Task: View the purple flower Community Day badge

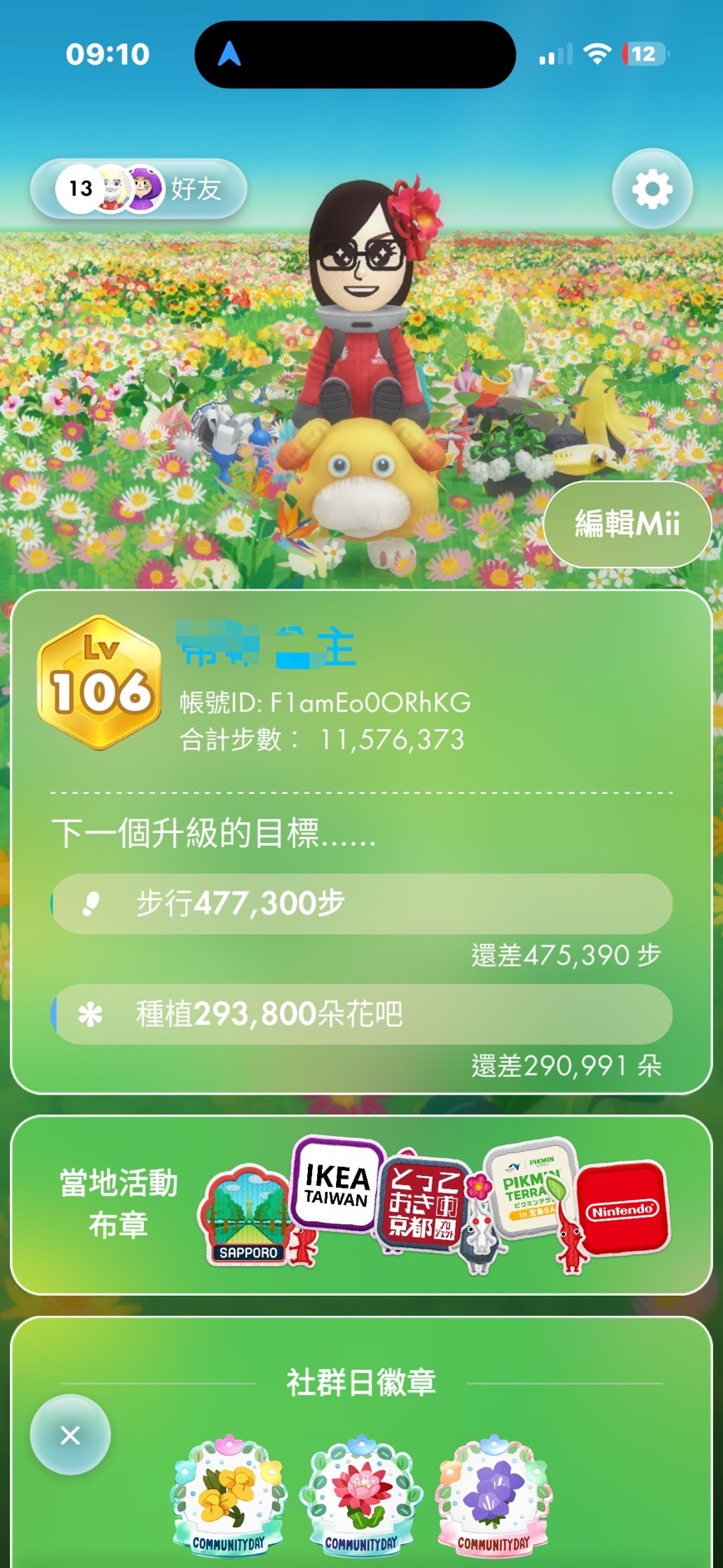Action: click(x=493, y=1496)
